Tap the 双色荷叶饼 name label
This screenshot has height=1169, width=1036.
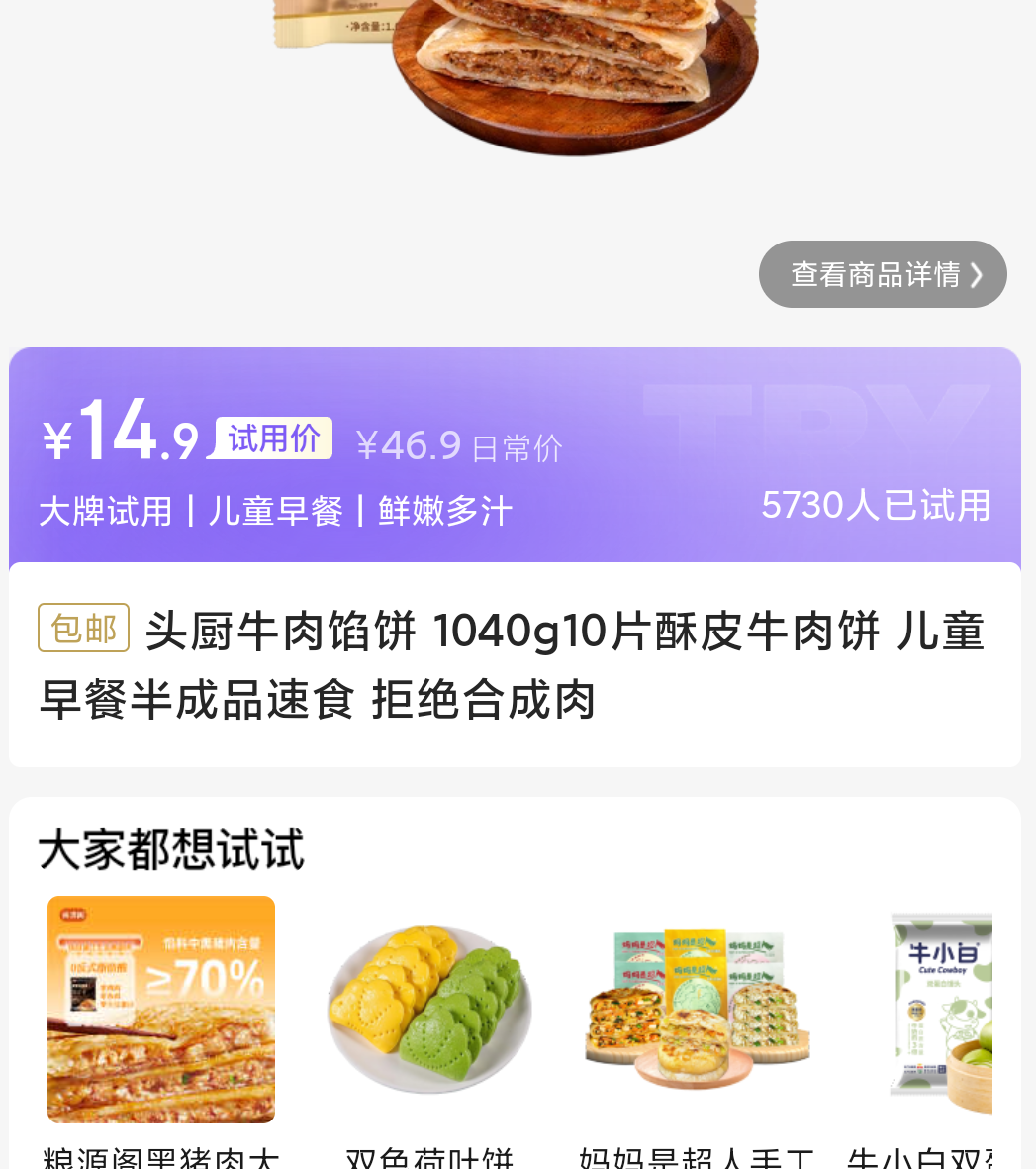(x=428, y=1158)
